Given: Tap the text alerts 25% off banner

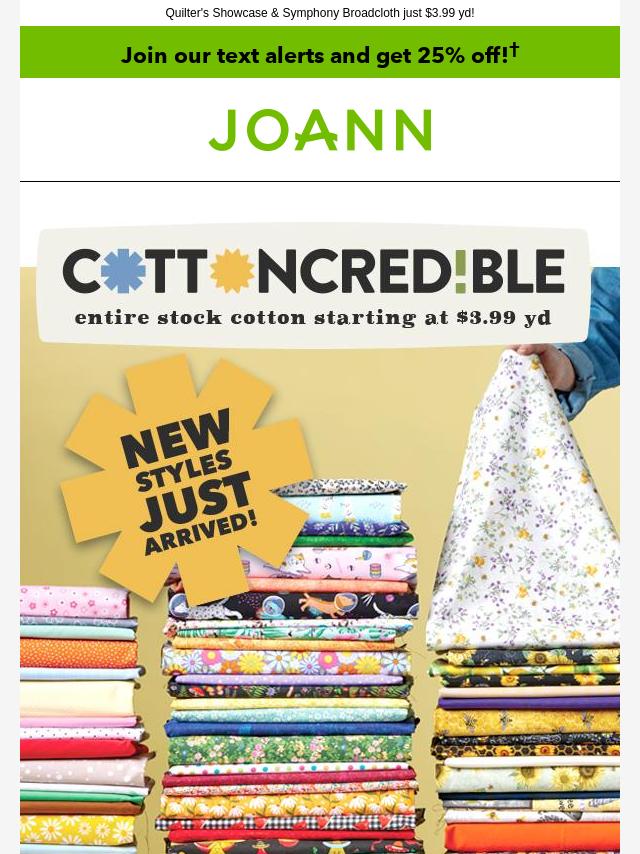Looking at the screenshot, I should [x=319, y=54].
